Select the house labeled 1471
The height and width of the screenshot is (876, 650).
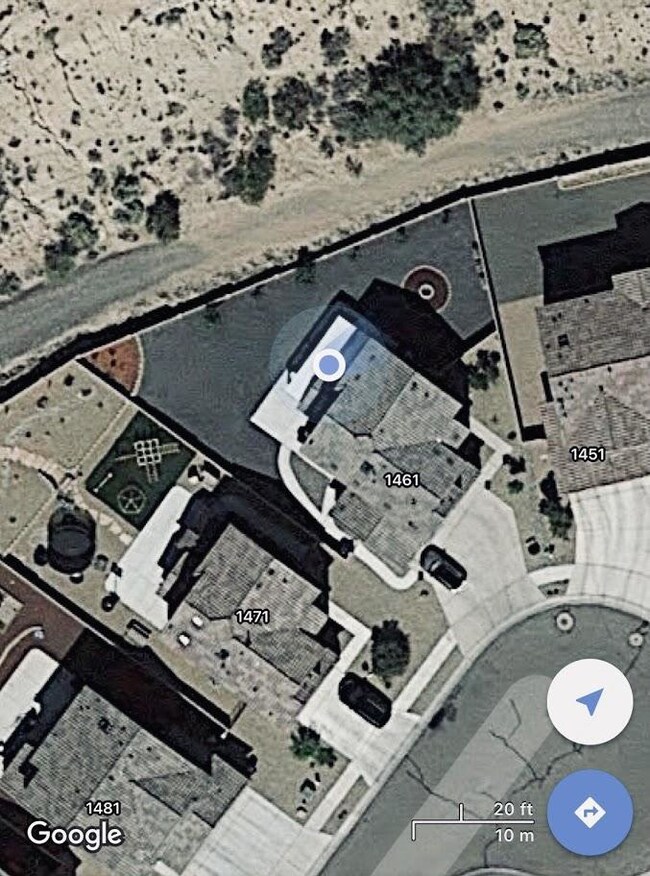(x=252, y=616)
